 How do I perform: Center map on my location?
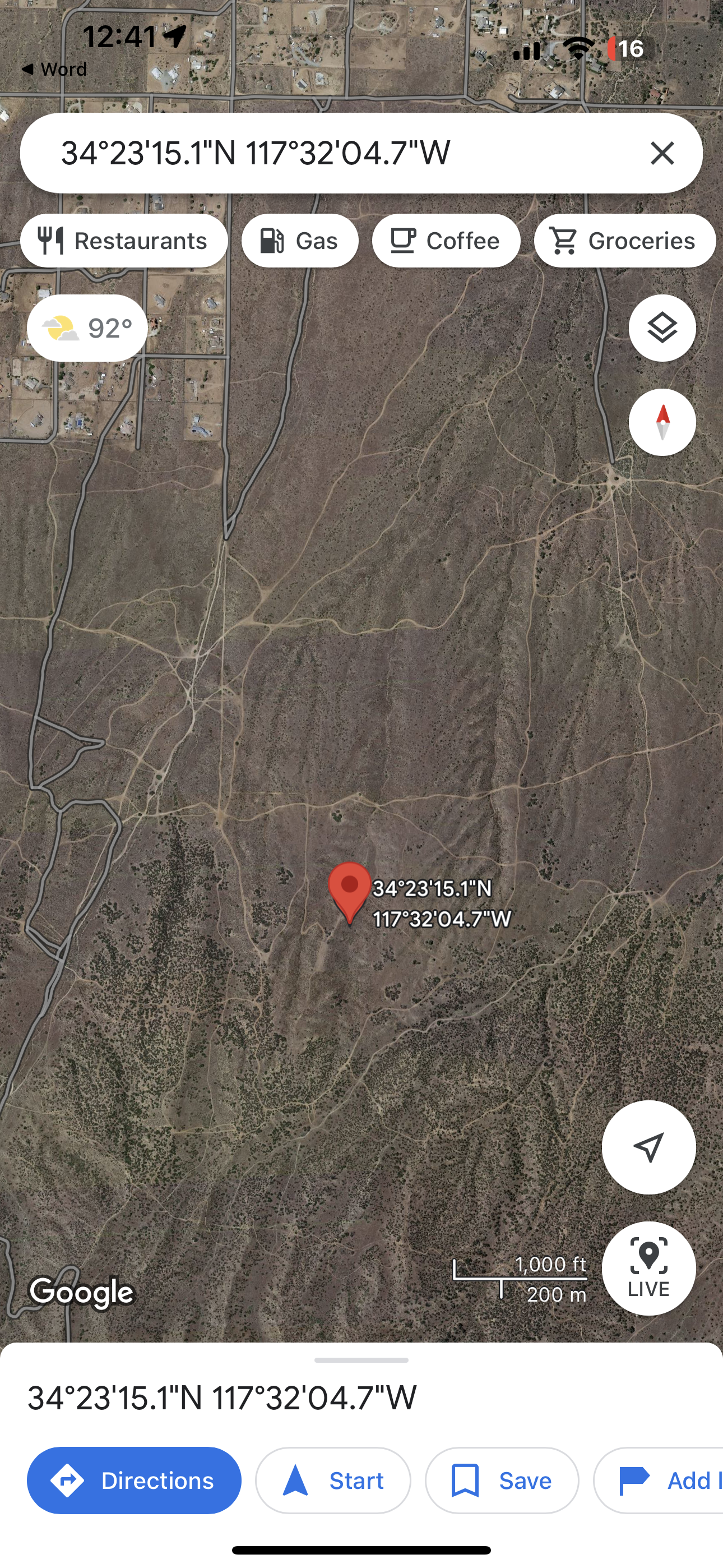pos(648,1147)
